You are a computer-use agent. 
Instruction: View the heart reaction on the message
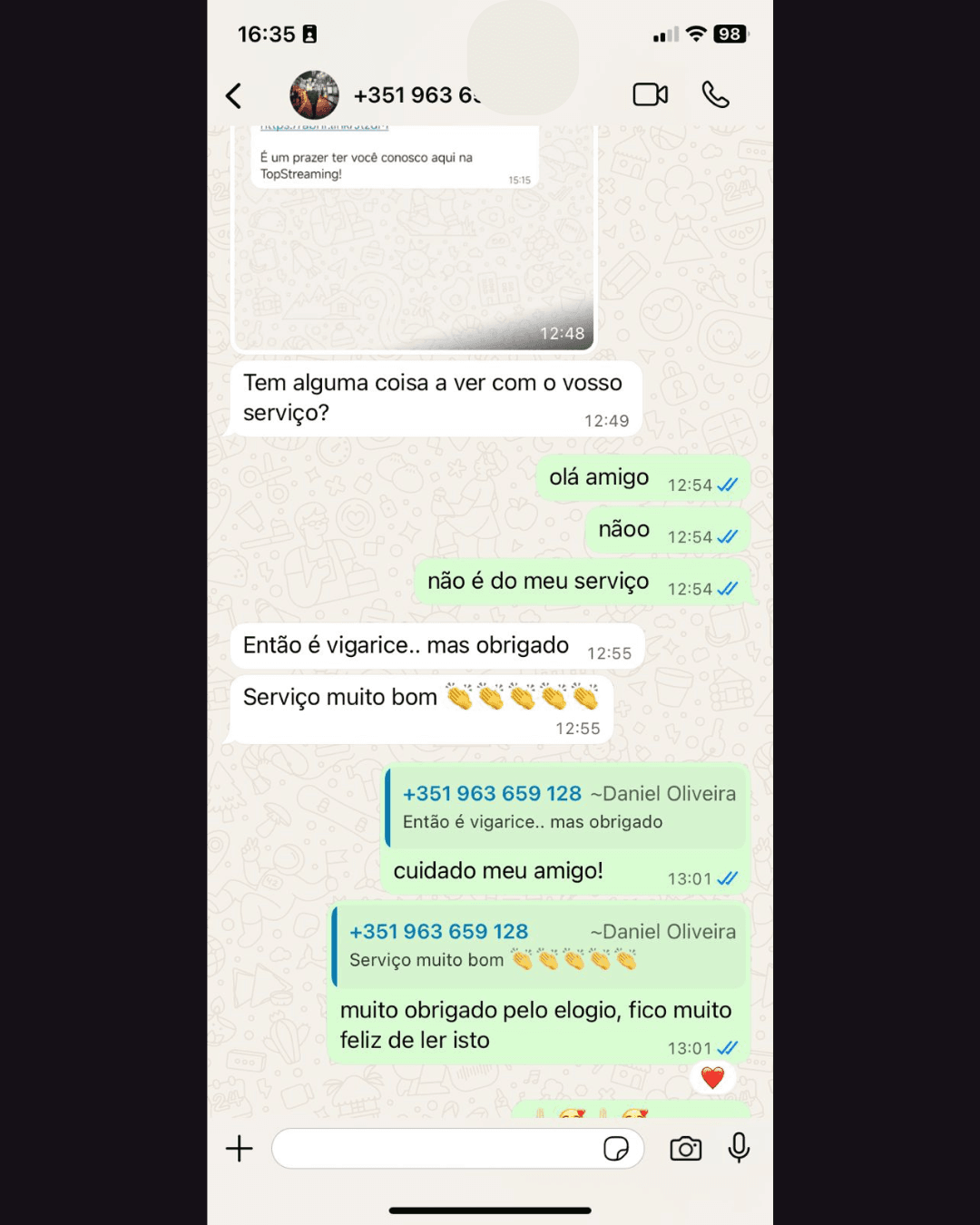713,1078
